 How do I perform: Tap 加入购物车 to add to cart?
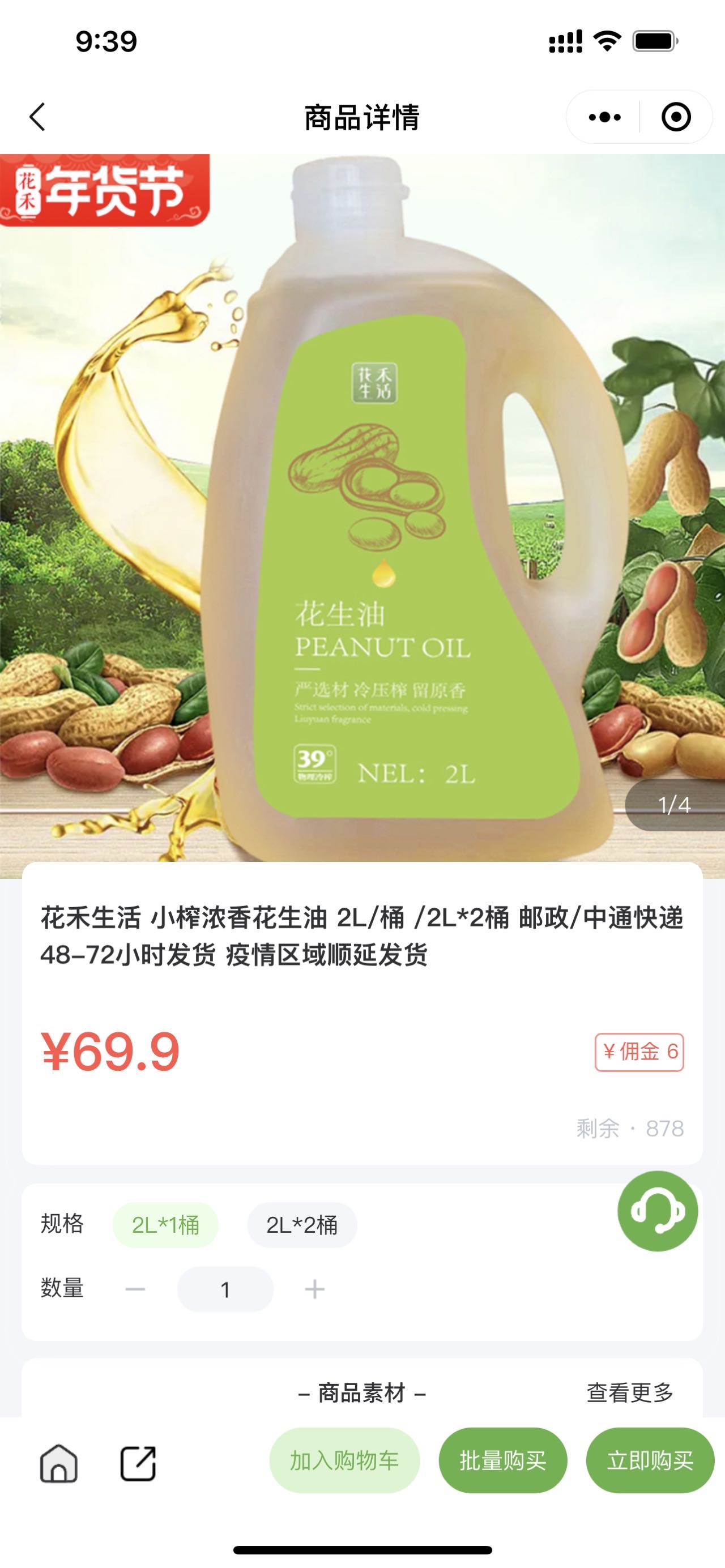click(344, 1461)
